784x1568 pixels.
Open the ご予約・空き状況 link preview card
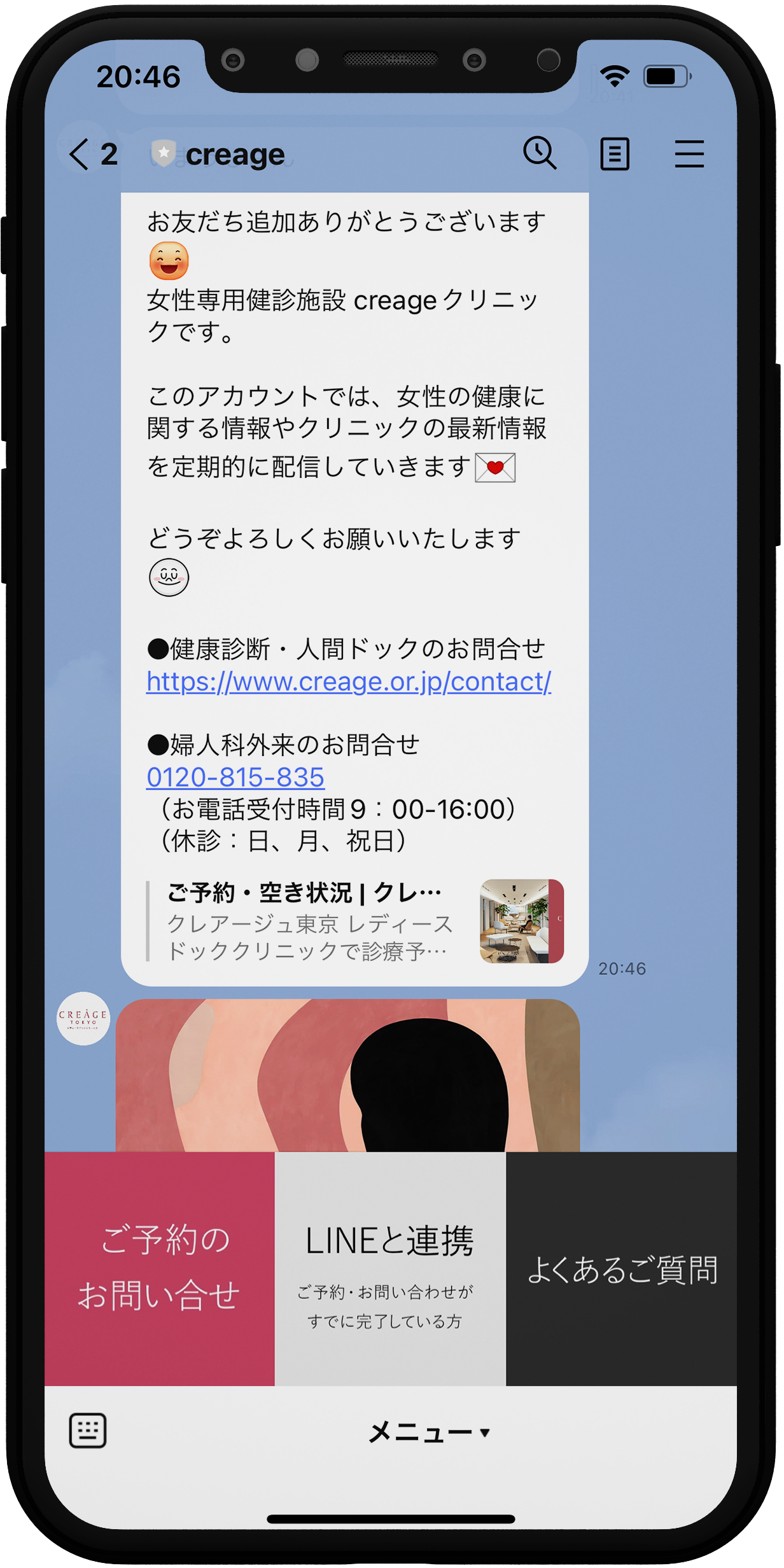[354, 921]
